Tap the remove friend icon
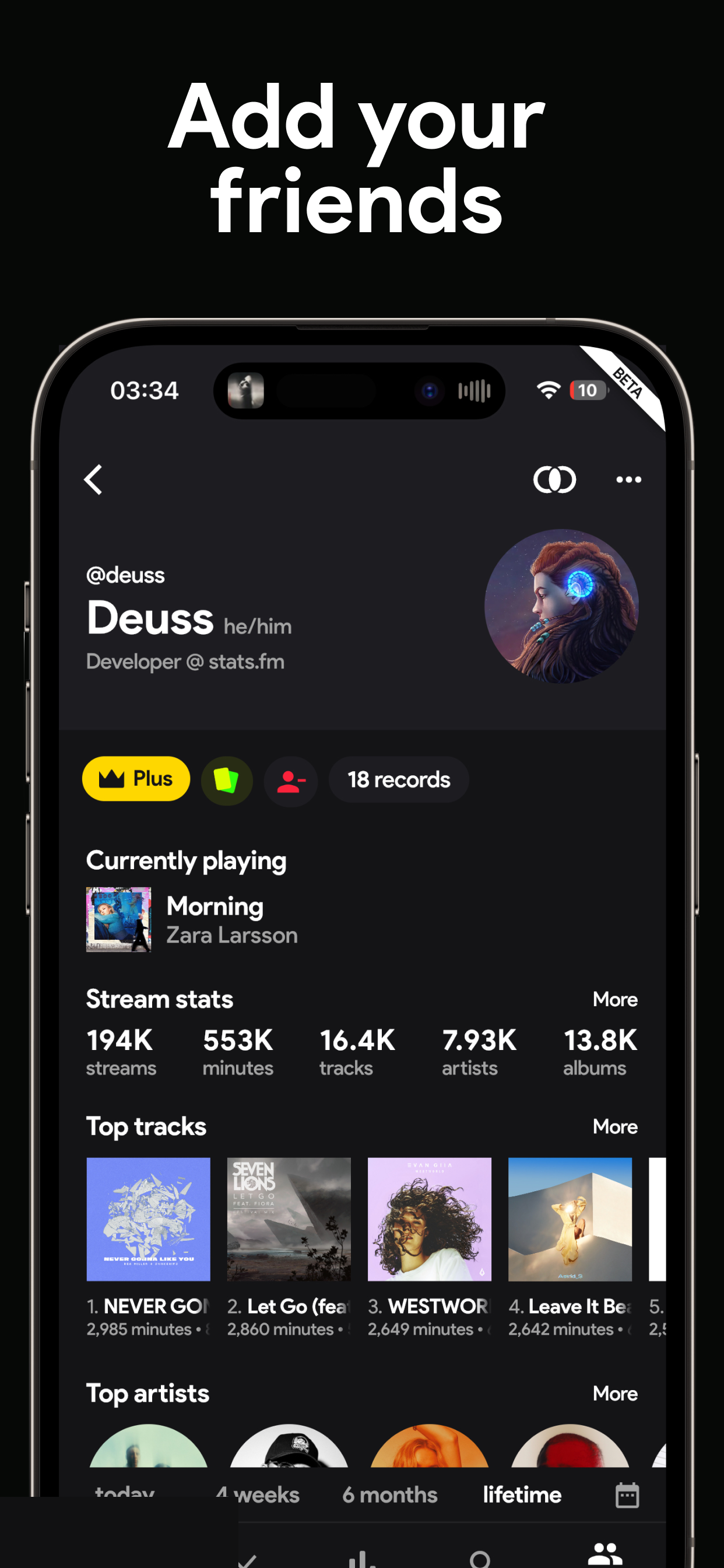The image size is (724, 1568). click(x=291, y=780)
